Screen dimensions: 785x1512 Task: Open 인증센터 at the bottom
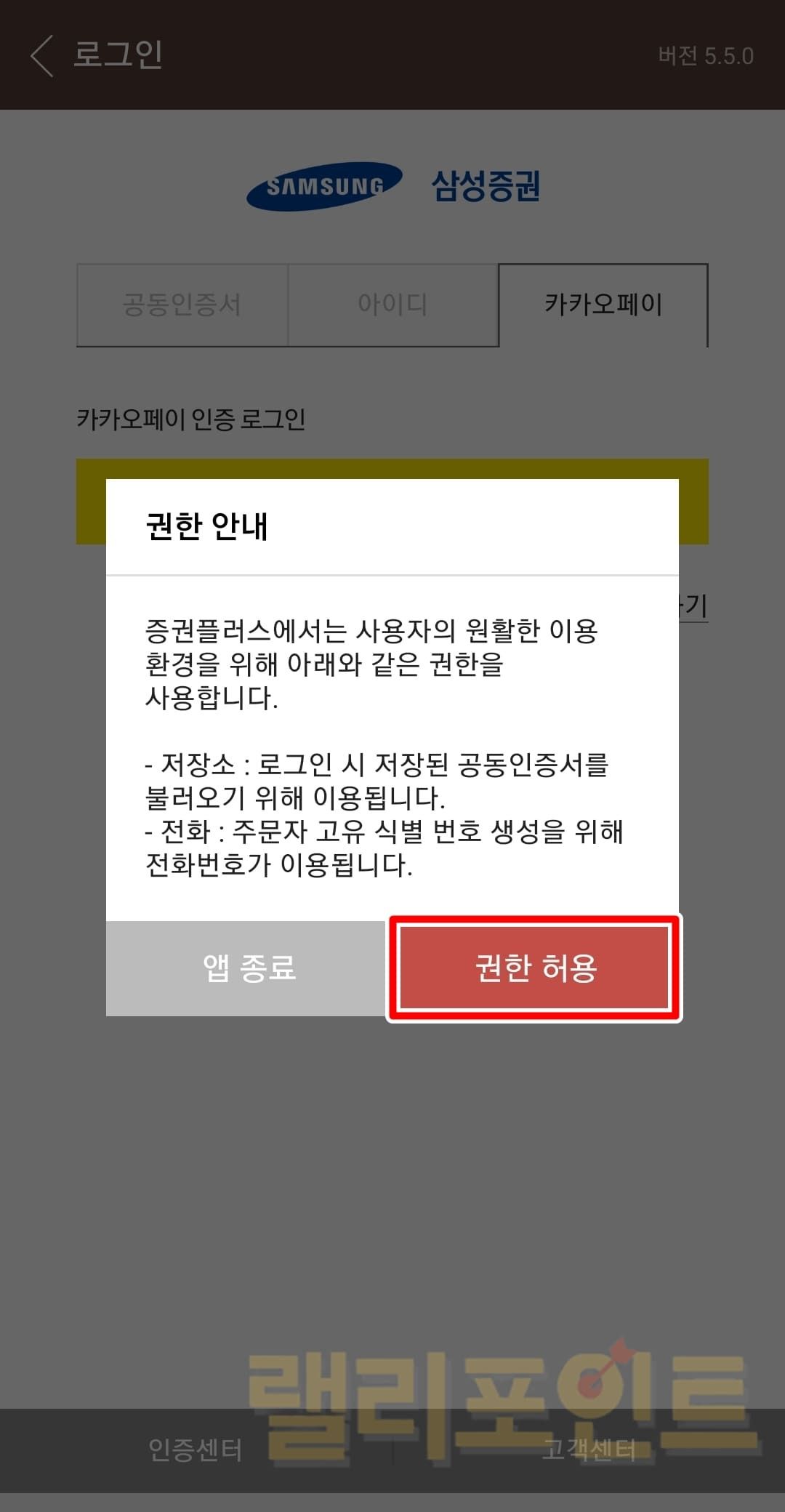point(195,1449)
